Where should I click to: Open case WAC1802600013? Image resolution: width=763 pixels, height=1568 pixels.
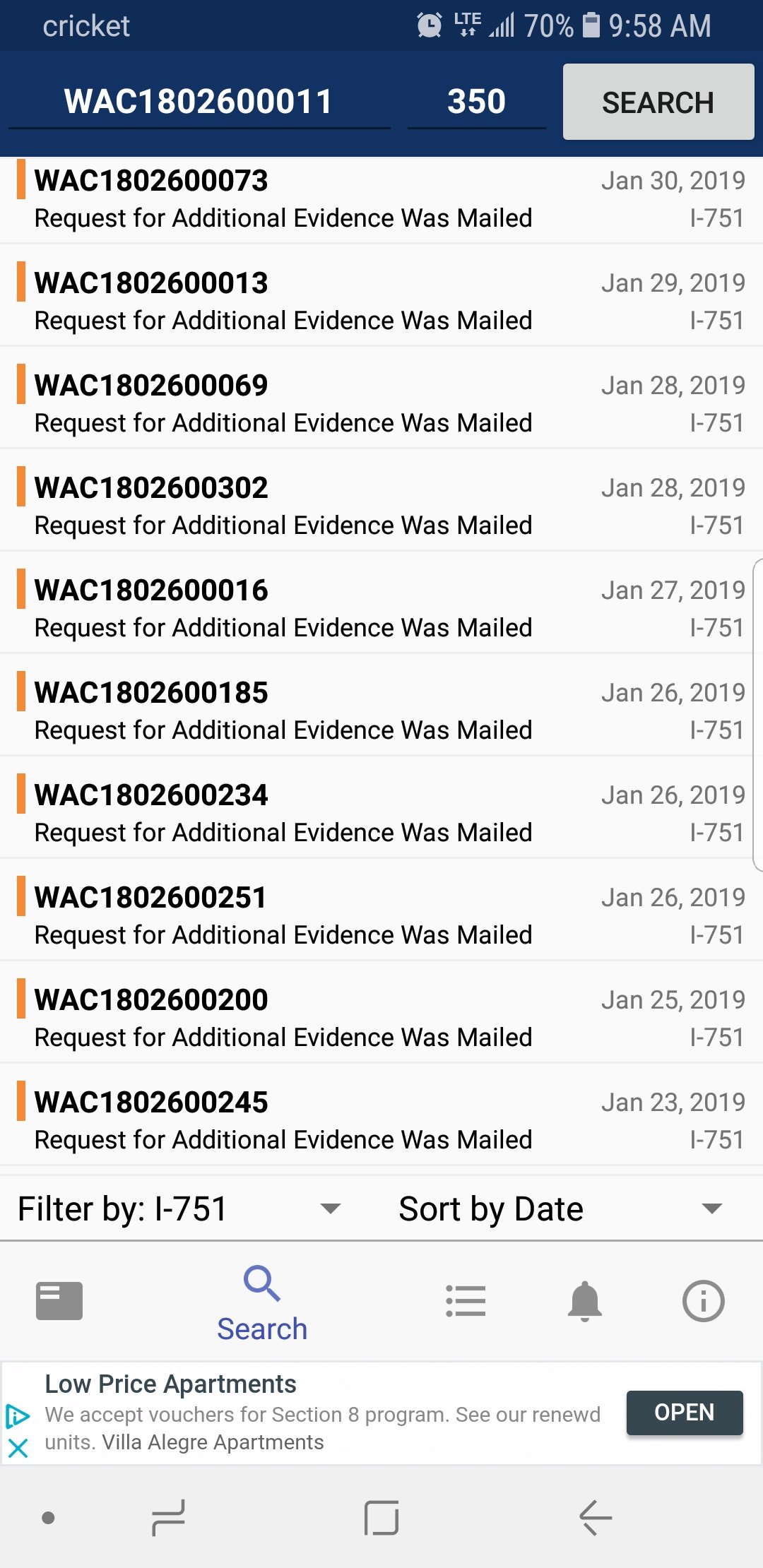tap(381, 302)
